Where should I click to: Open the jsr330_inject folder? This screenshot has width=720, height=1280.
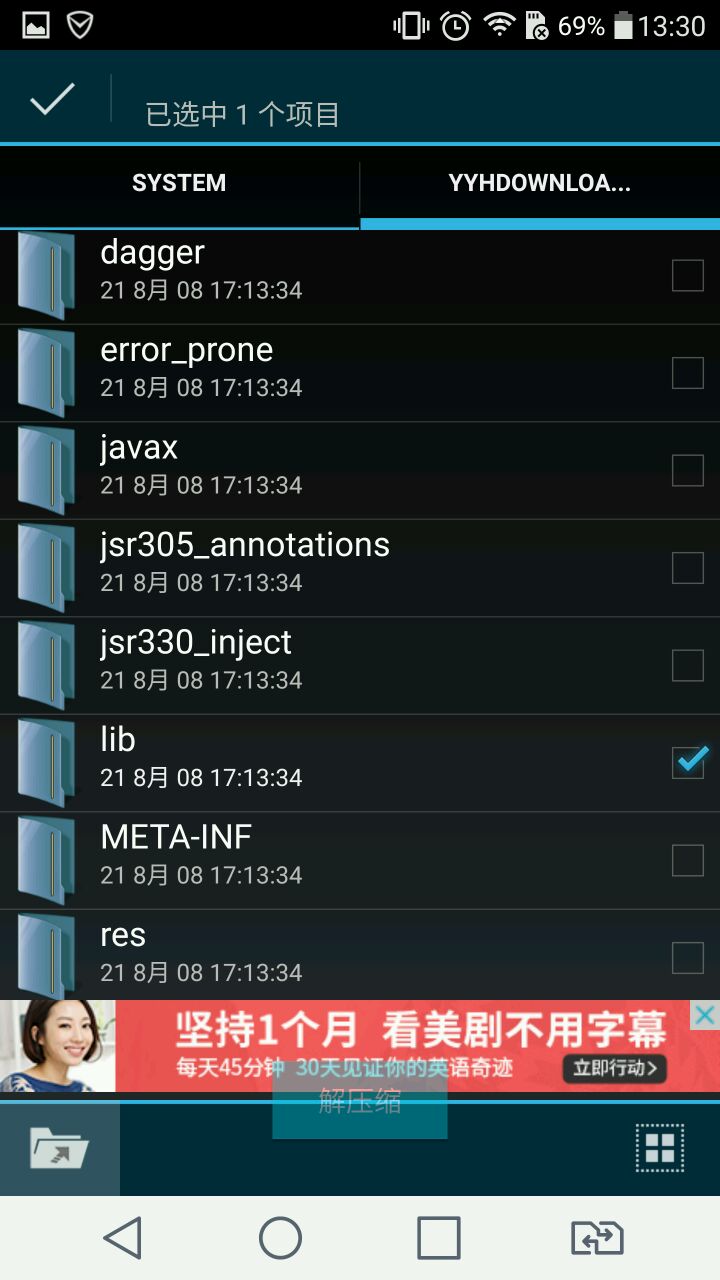click(x=360, y=665)
